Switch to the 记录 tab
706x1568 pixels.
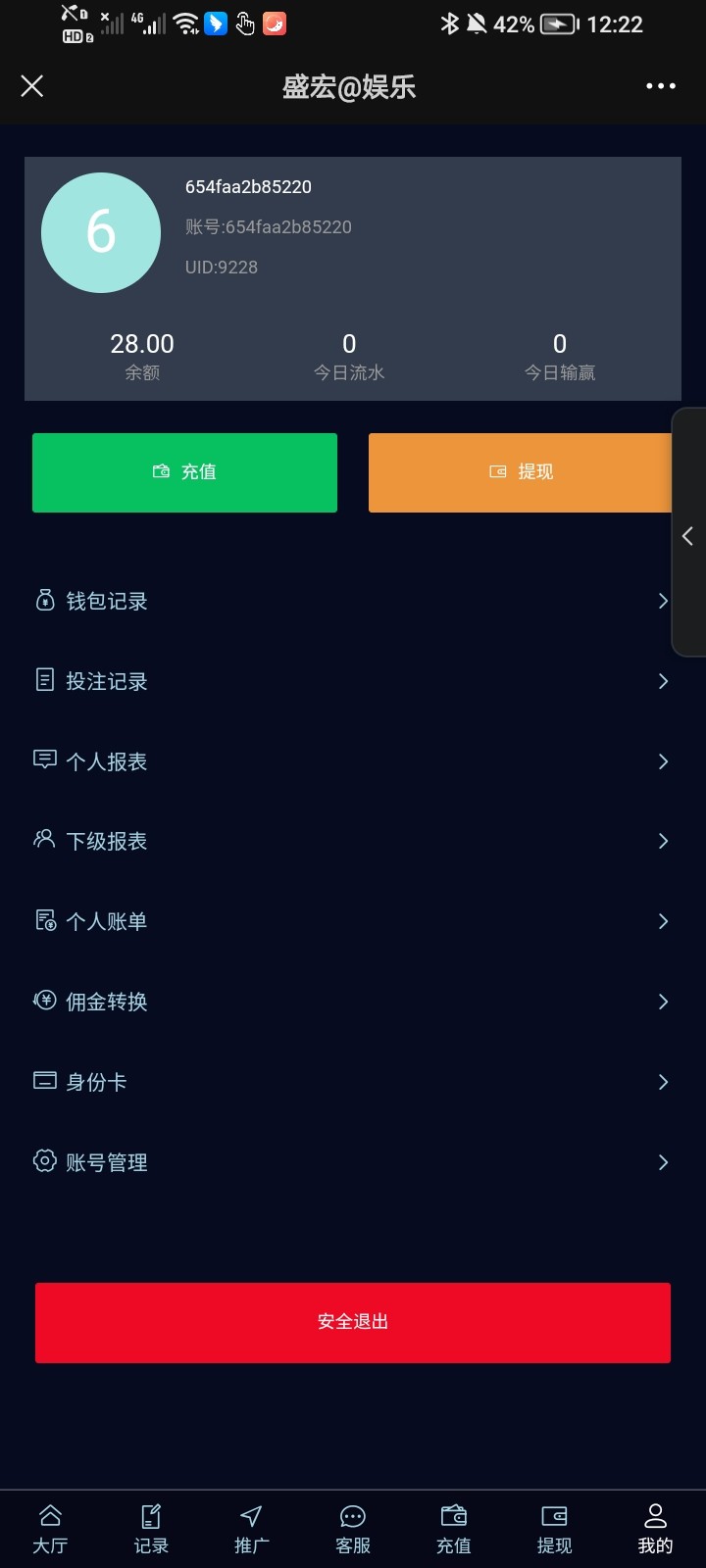(151, 1529)
